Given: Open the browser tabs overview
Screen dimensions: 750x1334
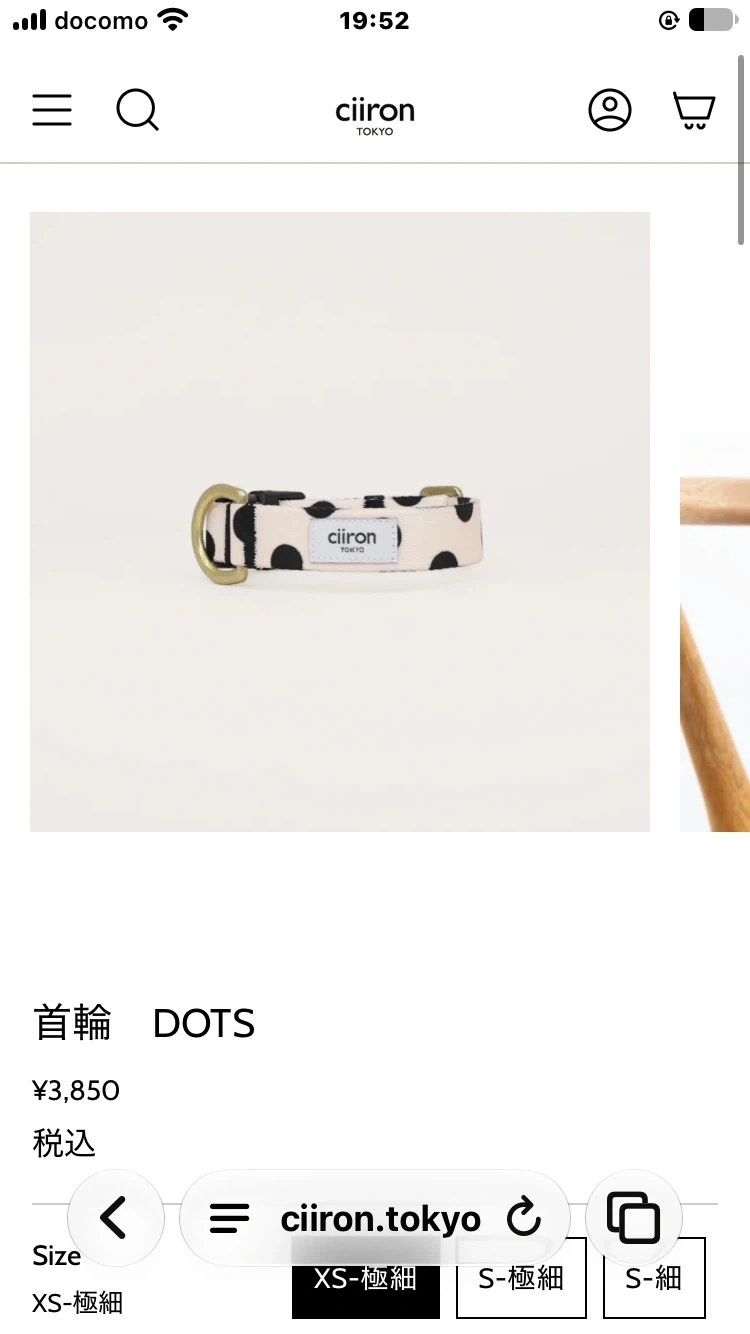Looking at the screenshot, I should click(634, 1218).
